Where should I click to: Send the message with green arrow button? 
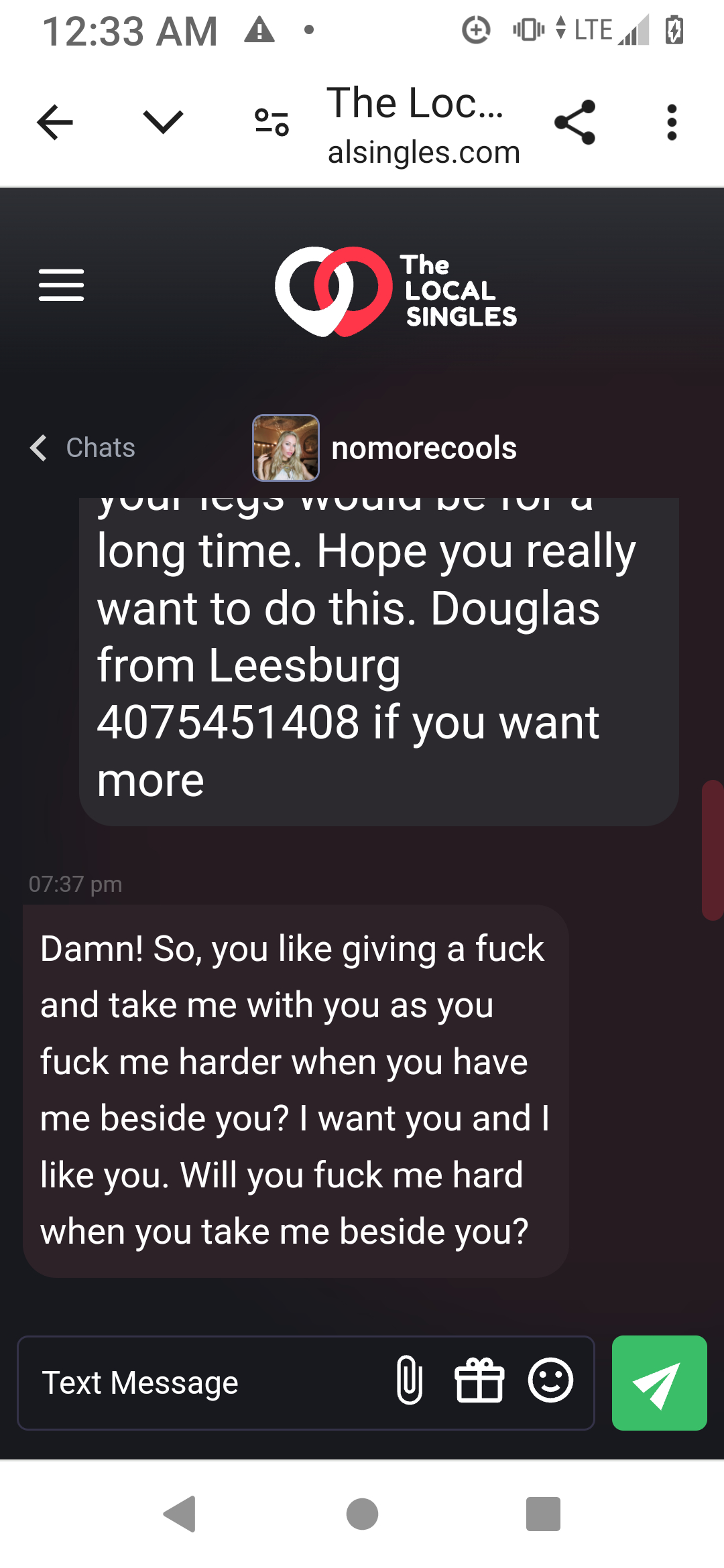[x=659, y=1382]
